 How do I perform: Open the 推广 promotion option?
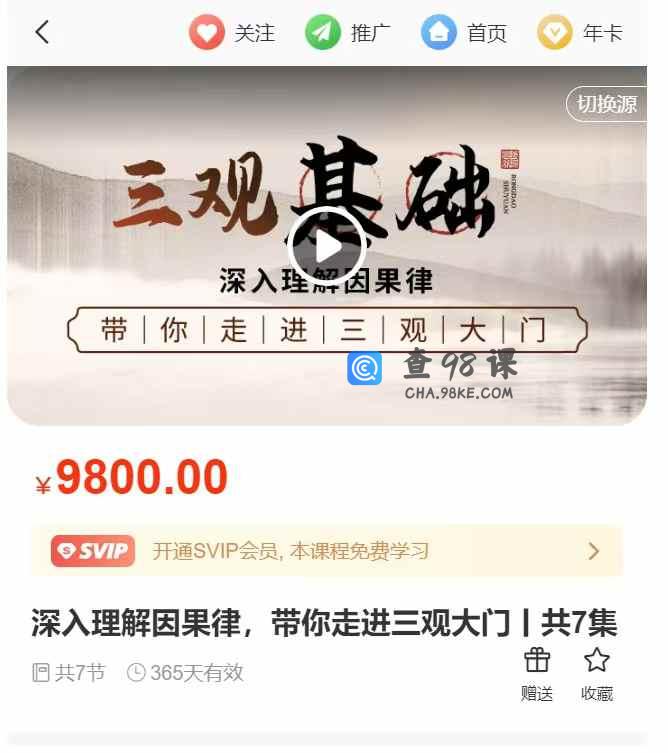pos(347,33)
